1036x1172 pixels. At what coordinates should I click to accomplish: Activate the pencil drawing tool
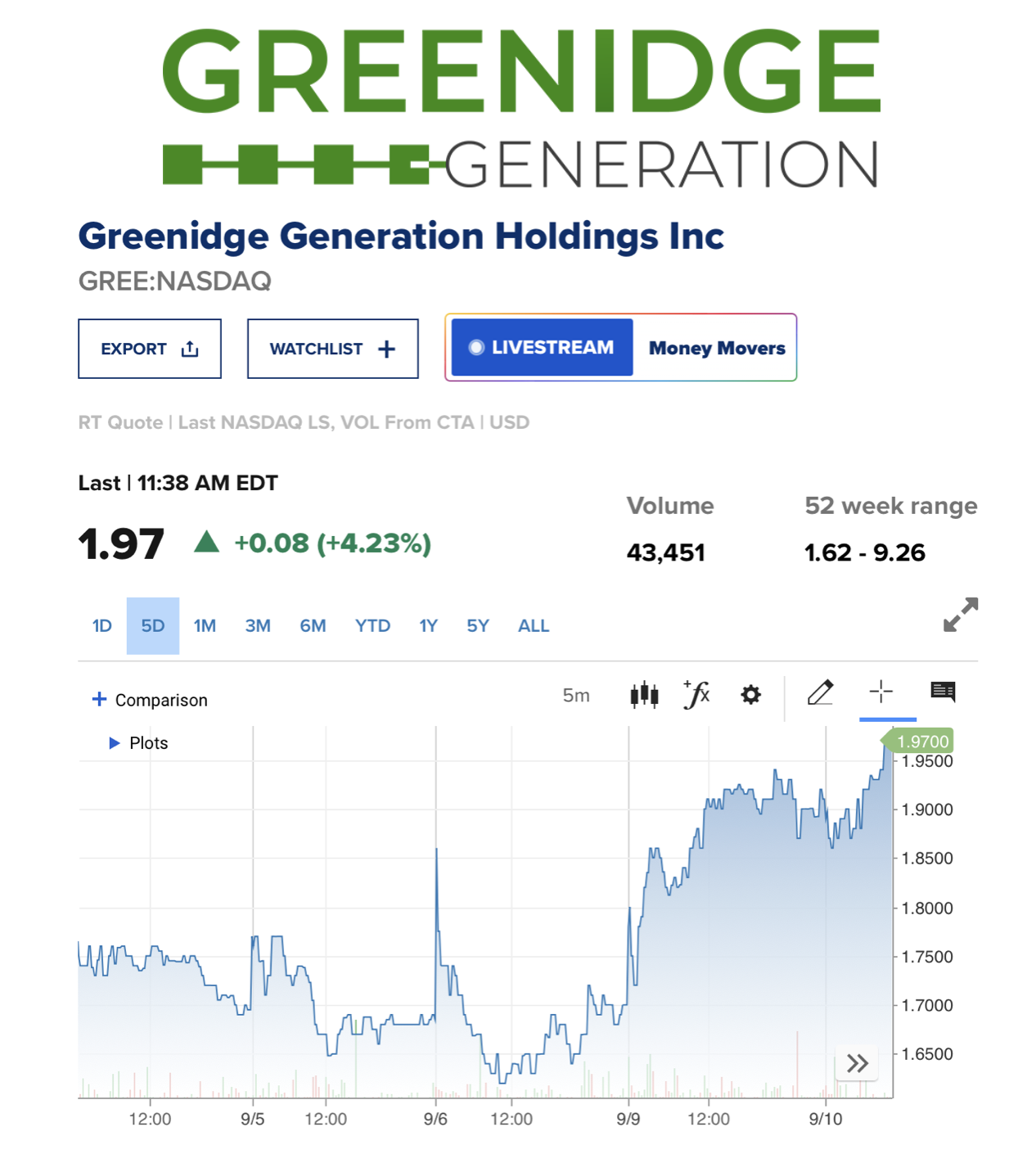coord(820,693)
